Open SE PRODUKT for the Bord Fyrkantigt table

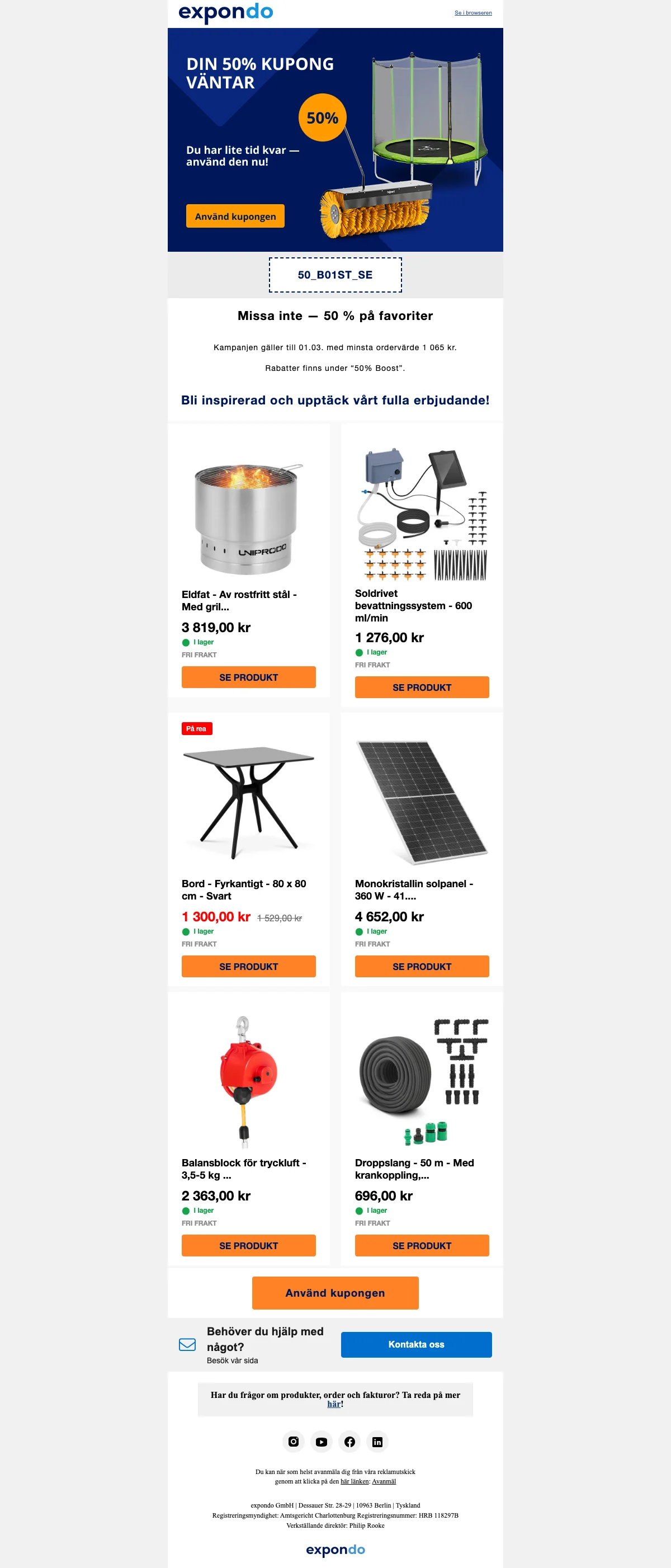pyautogui.click(x=248, y=967)
